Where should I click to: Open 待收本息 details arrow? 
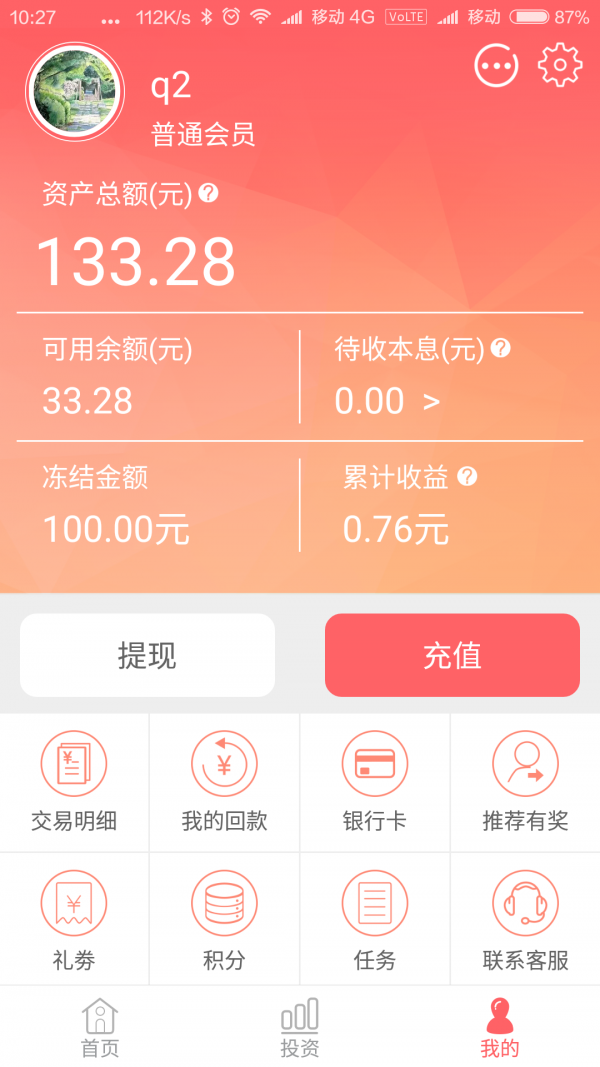431,402
